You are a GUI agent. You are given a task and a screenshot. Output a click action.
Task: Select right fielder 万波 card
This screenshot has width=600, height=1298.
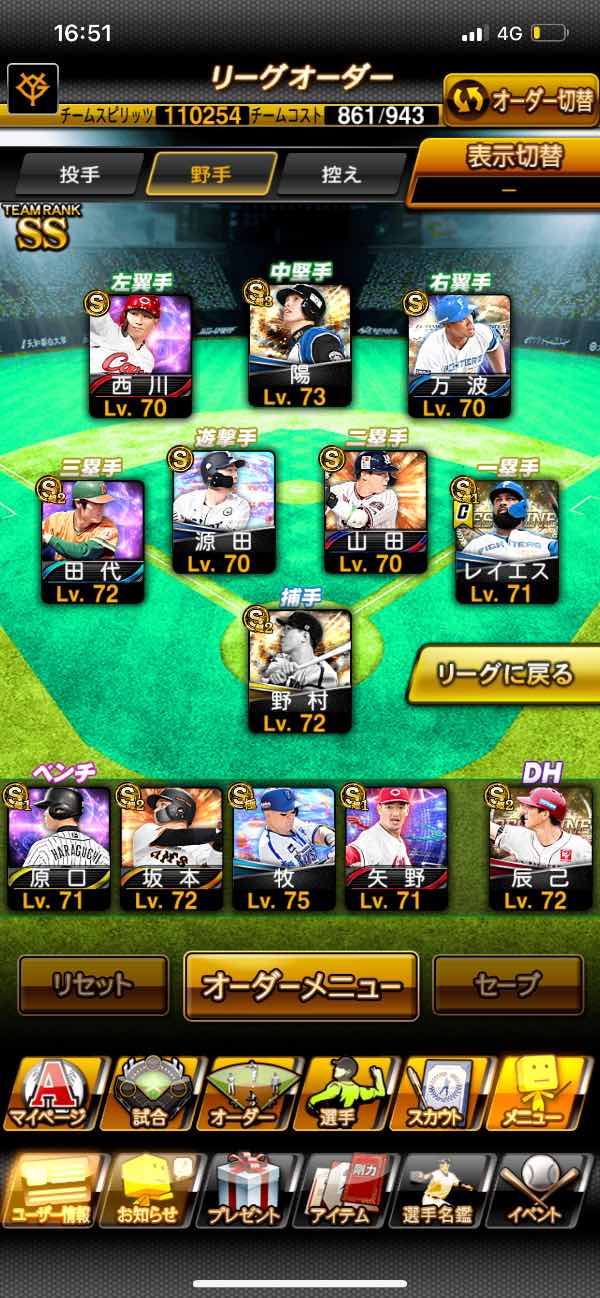pos(460,356)
